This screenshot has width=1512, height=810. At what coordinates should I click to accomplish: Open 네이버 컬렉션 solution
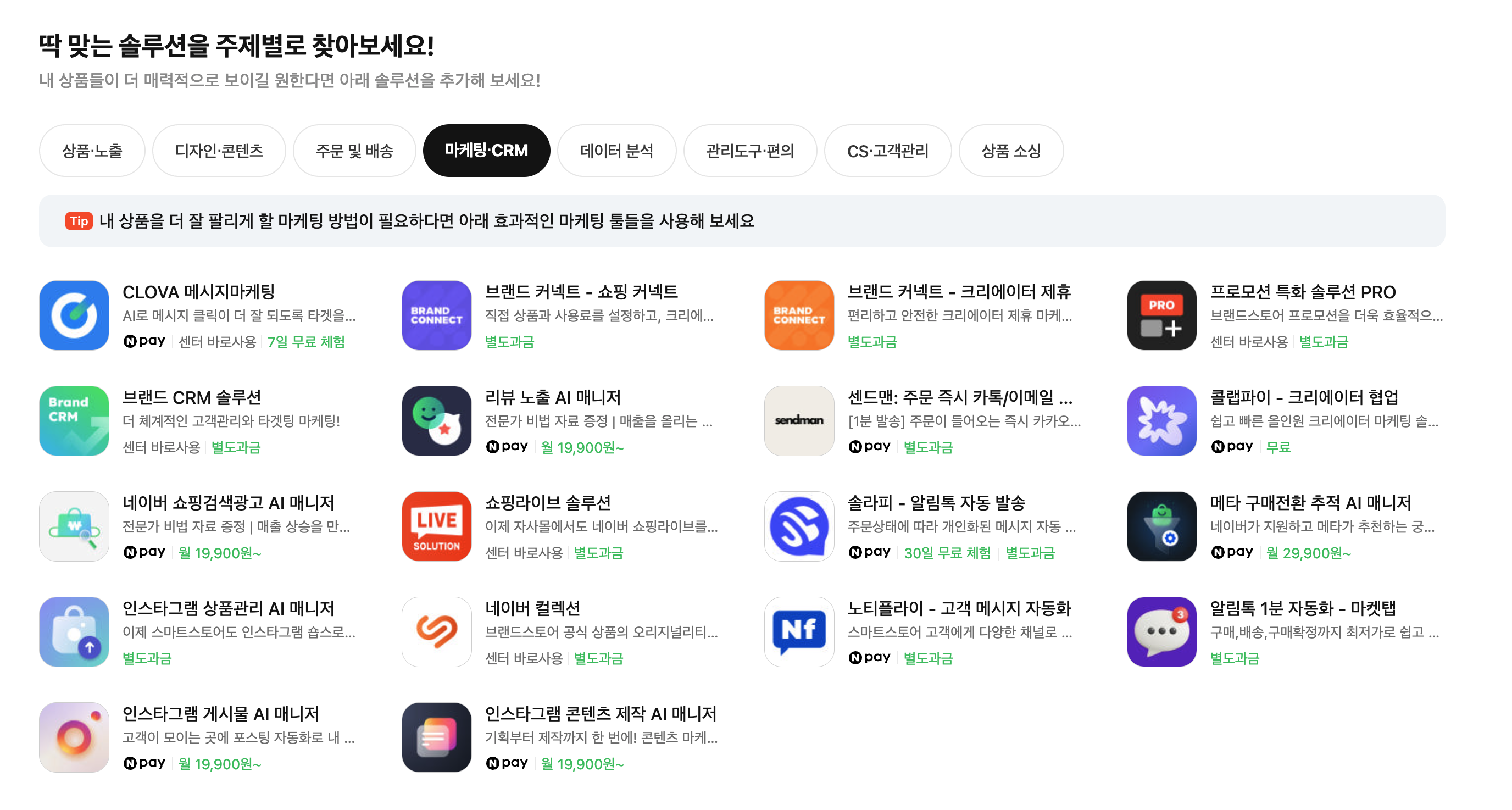point(532,608)
